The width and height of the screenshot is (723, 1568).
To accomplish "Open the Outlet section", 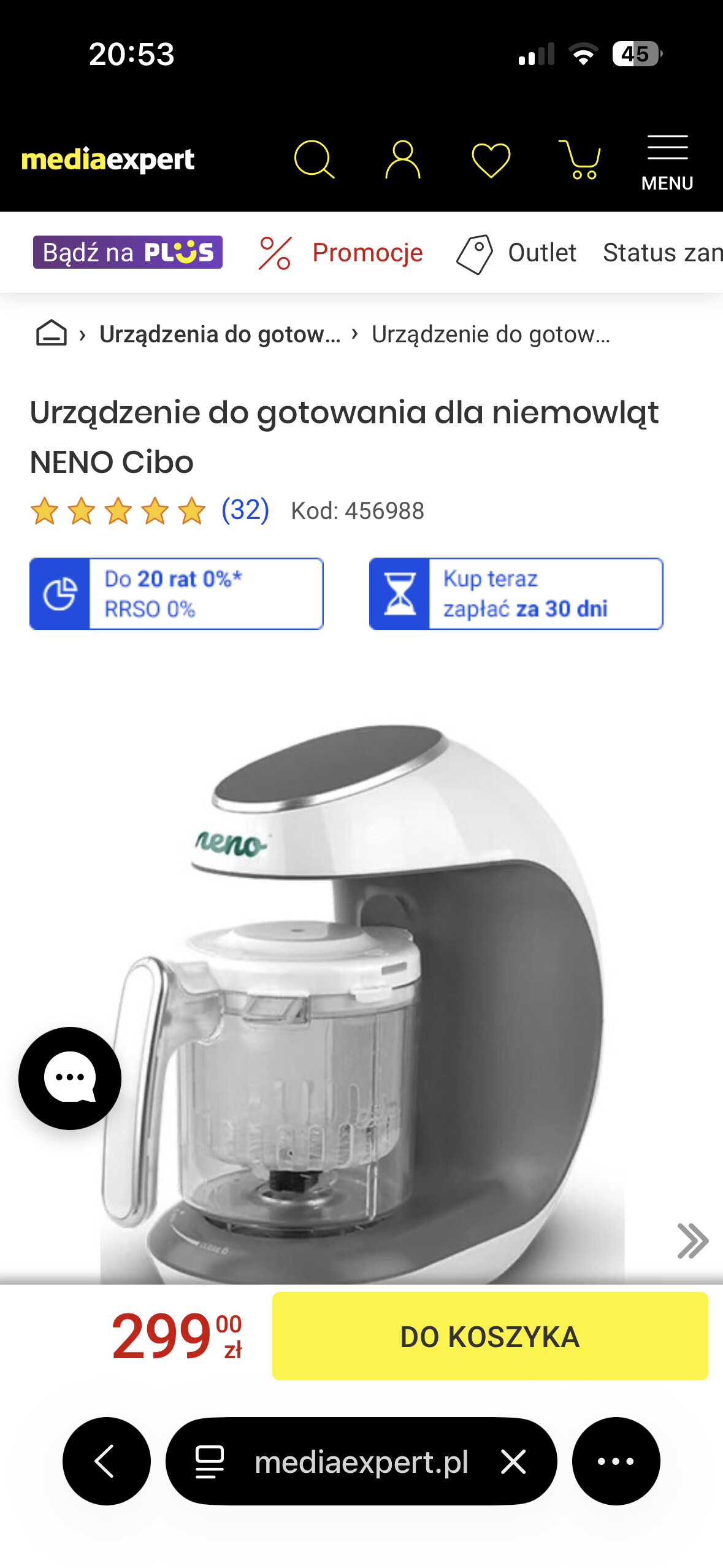I will [x=517, y=252].
